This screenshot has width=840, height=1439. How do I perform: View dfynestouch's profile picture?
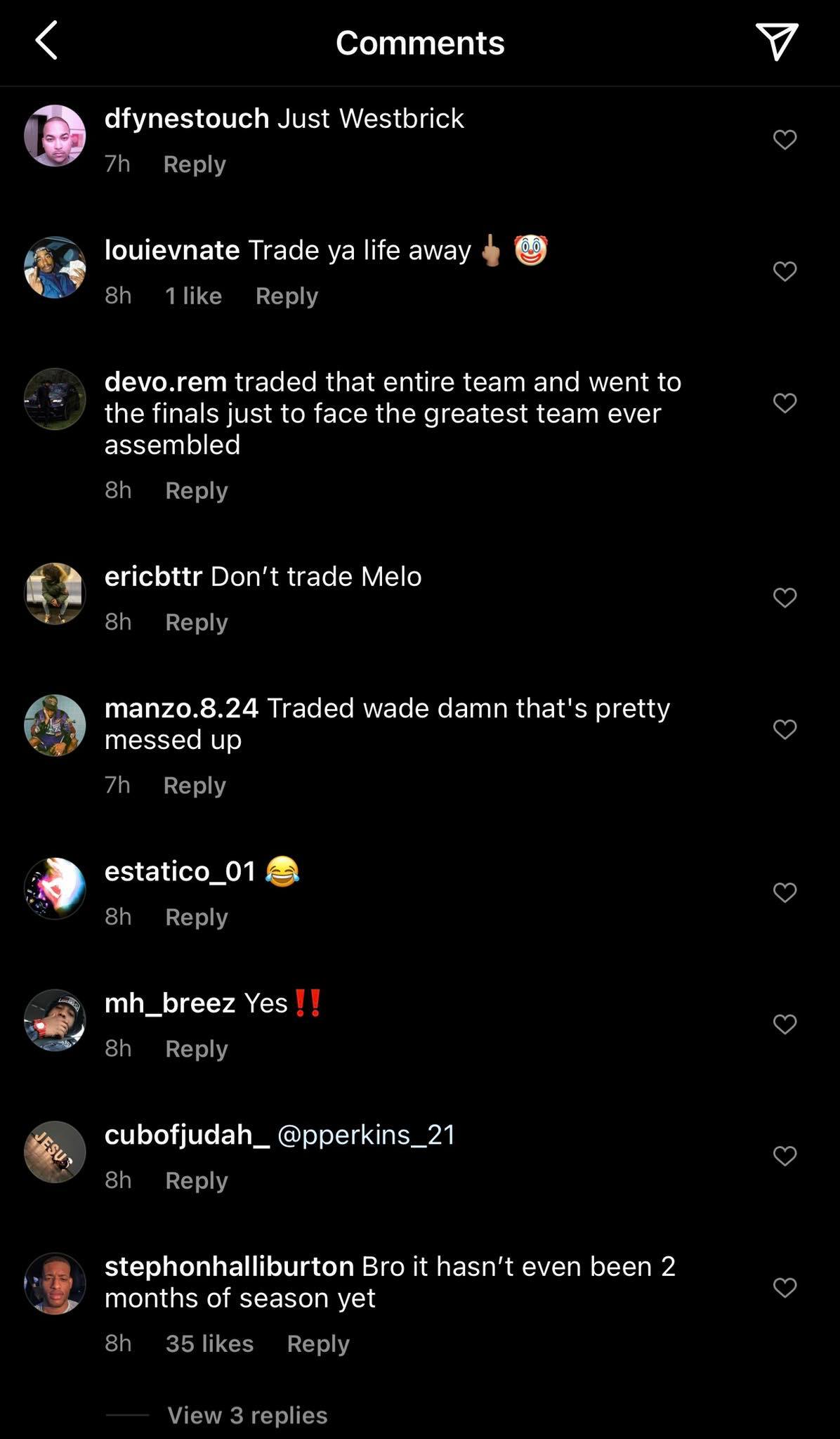click(55, 135)
